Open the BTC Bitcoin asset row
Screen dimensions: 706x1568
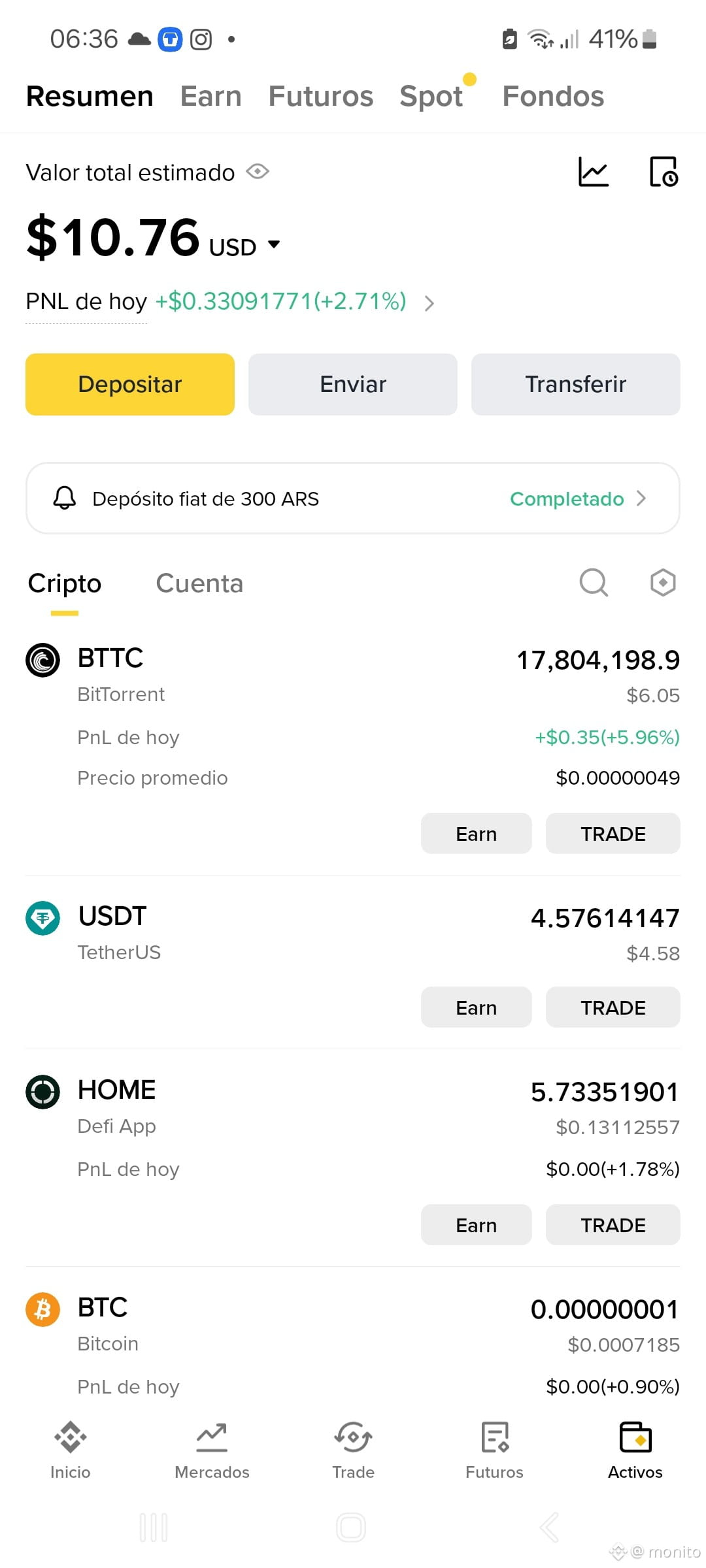pos(353,1343)
